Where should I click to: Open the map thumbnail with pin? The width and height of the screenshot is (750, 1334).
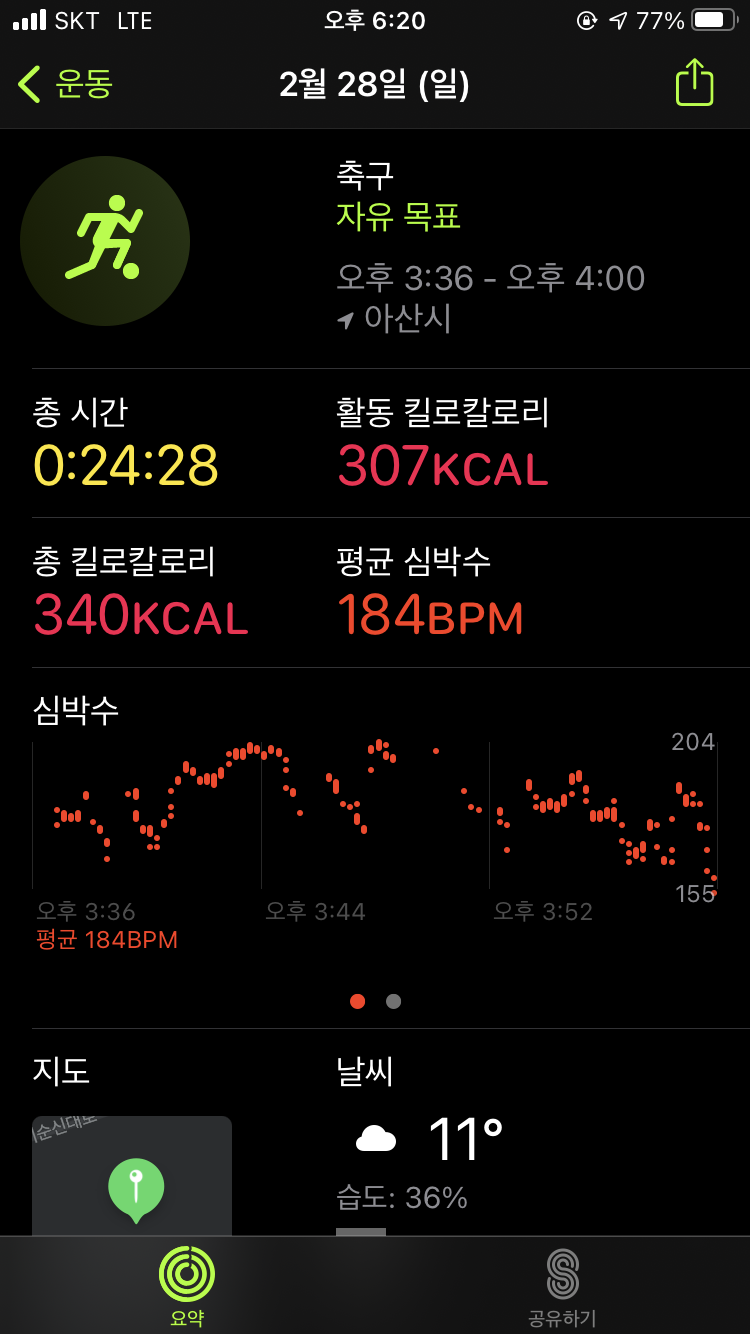tap(132, 1176)
